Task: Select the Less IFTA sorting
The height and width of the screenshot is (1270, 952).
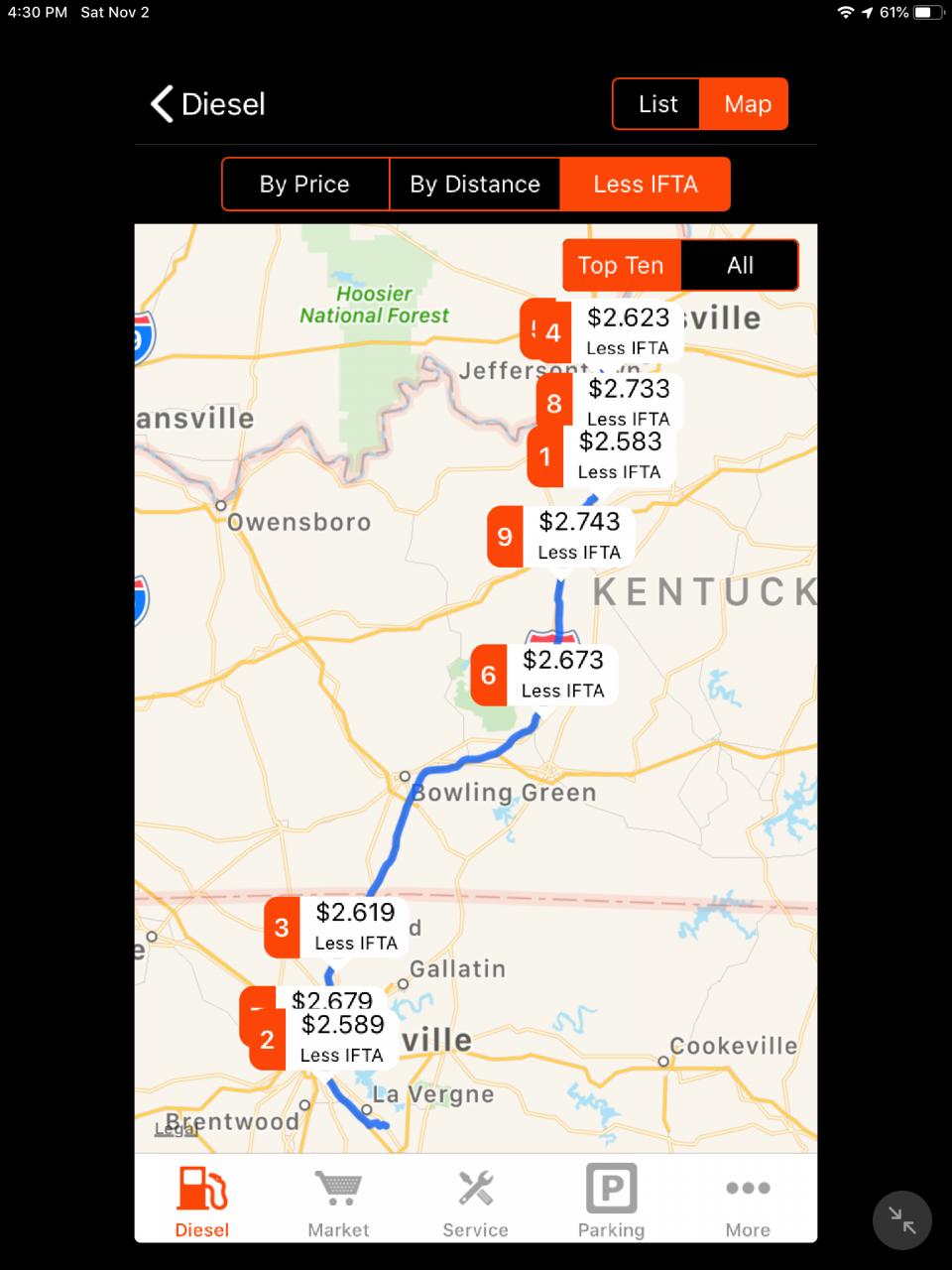Action: pyautogui.click(x=646, y=185)
